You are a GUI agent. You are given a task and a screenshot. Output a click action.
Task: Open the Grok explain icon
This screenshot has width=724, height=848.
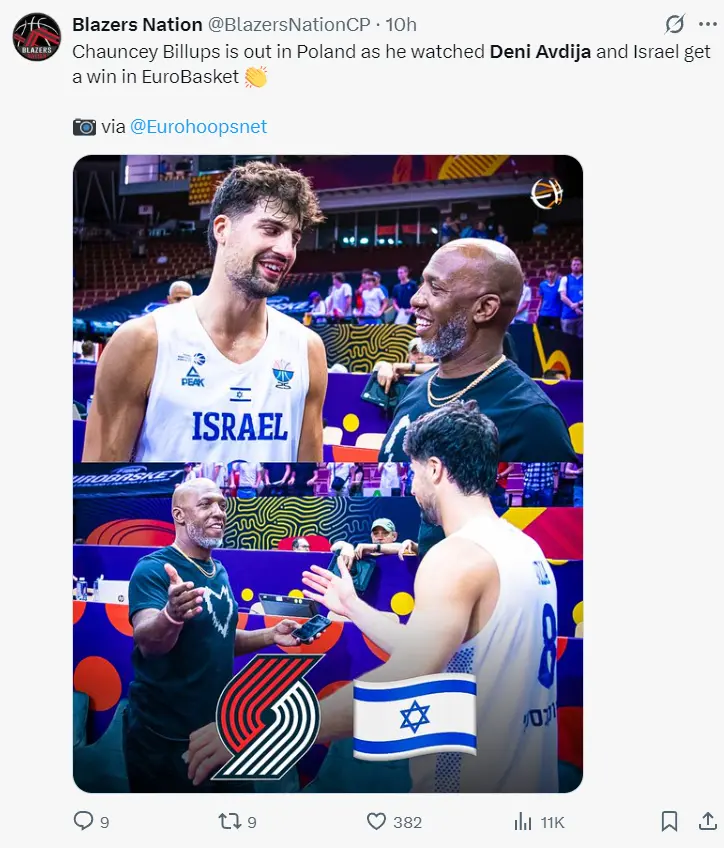(x=676, y=24)
